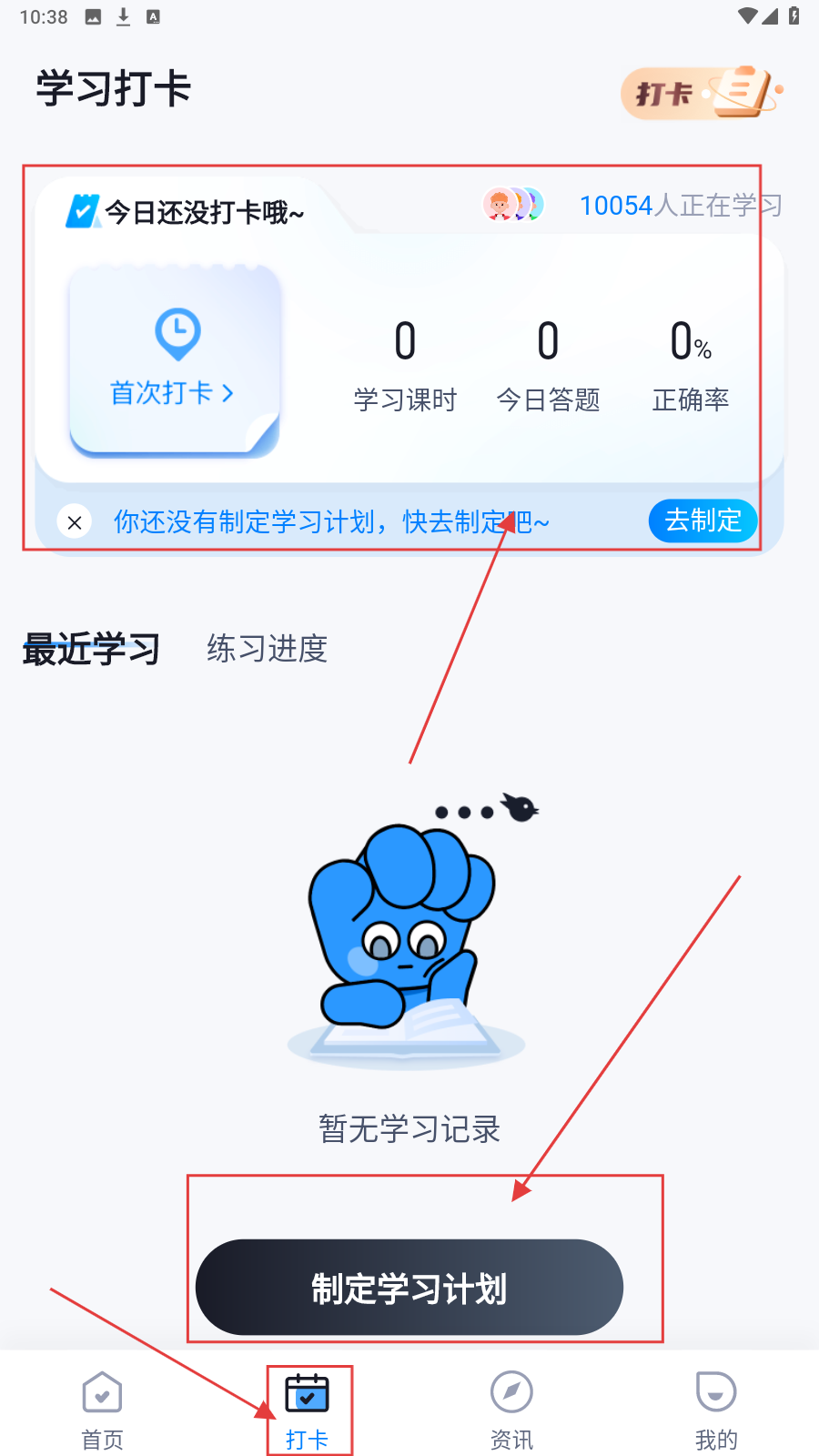Tap the 打卡 badge button at top right
This screenshot has height=1456, width=819.
point(701,93)
